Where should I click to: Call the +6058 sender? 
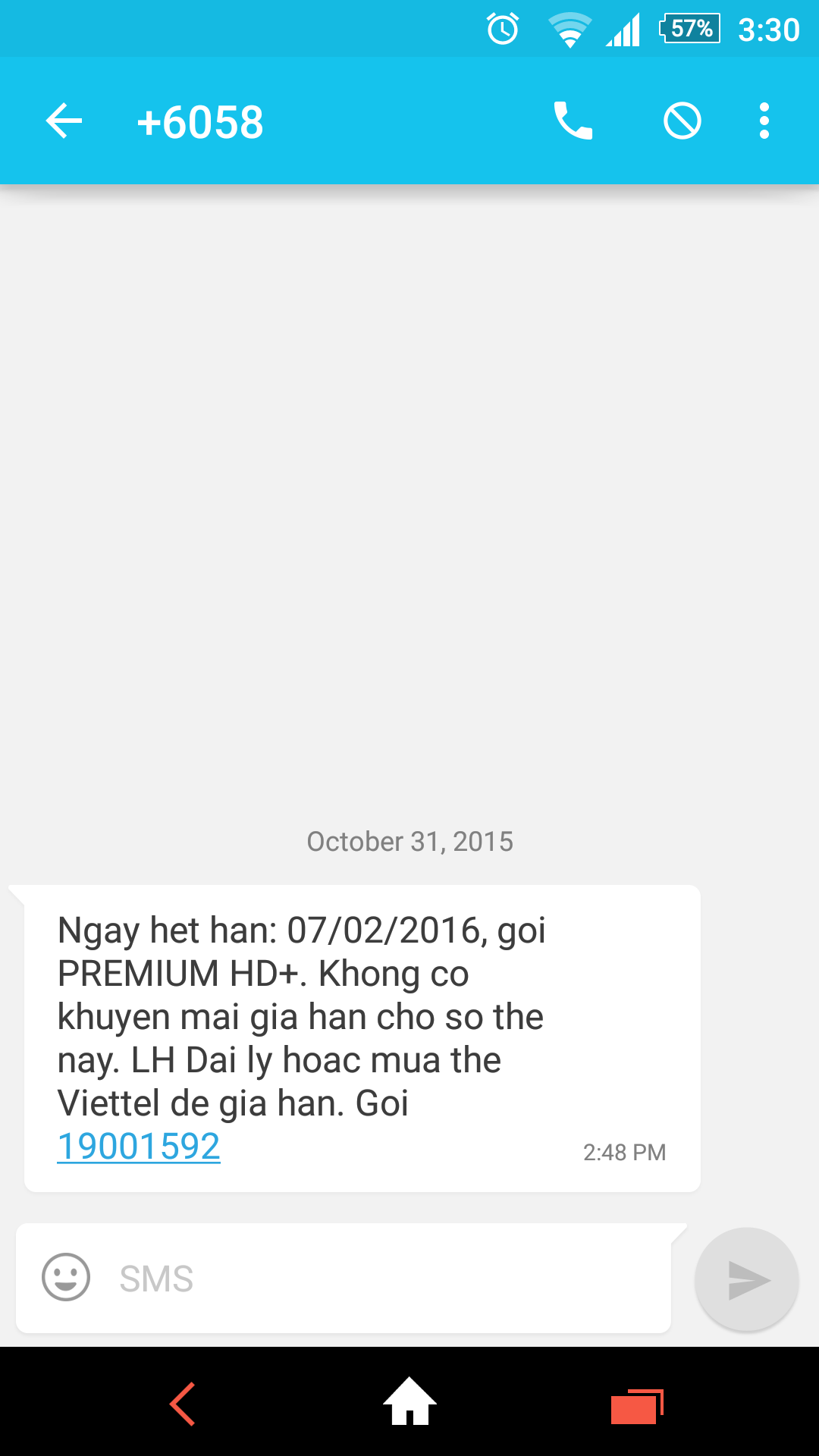pos(573,121)
